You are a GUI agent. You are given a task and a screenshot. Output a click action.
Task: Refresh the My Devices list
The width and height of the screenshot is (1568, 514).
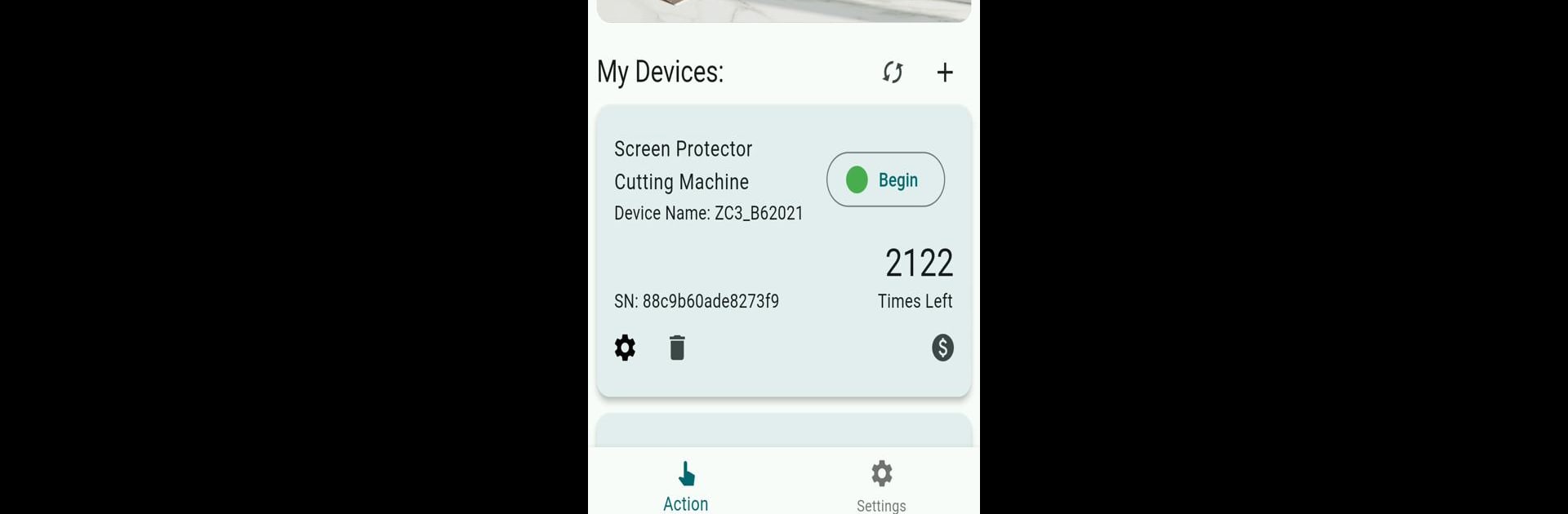coord(893,73)
